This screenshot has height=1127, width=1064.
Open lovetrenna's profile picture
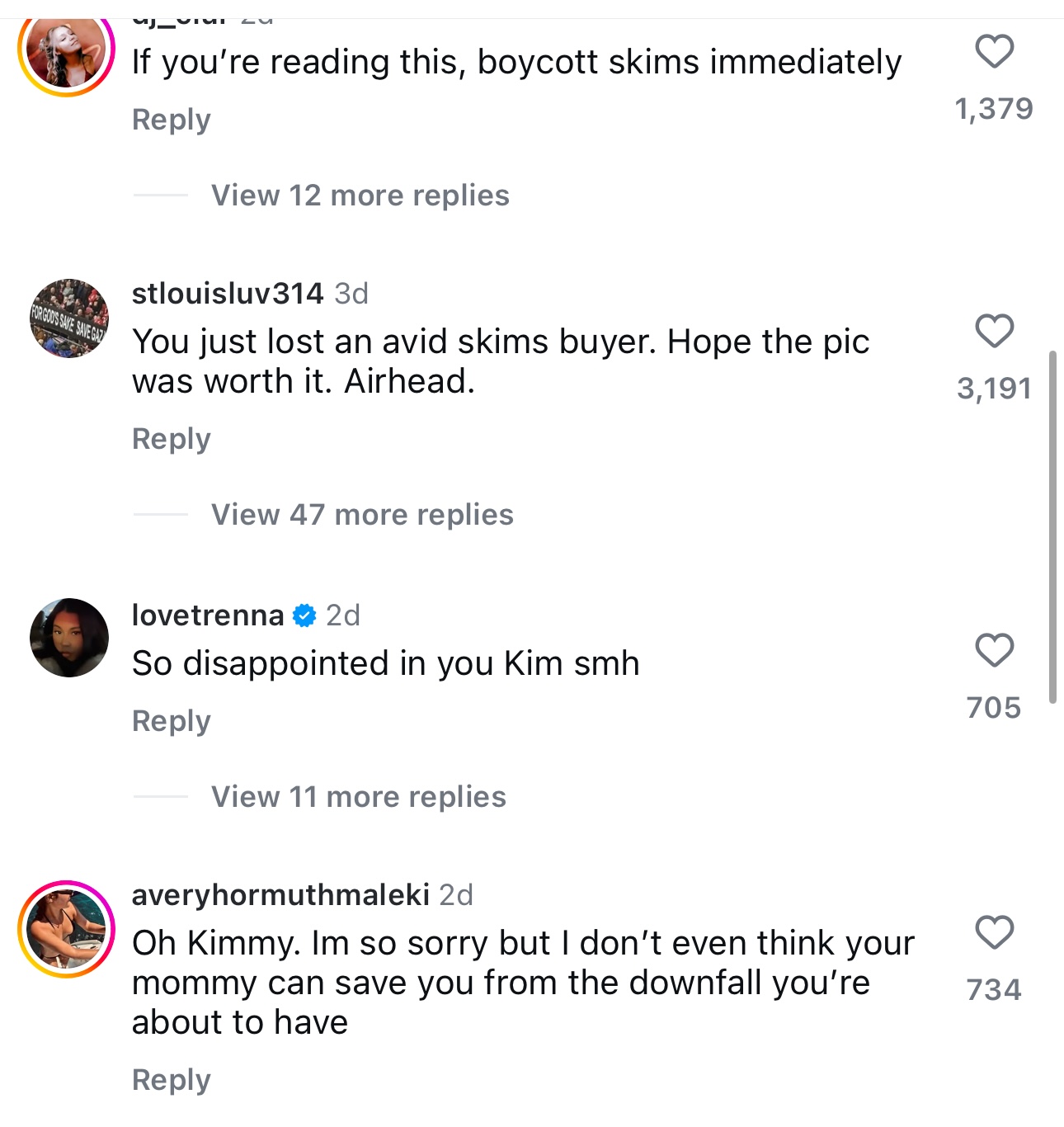69,638
